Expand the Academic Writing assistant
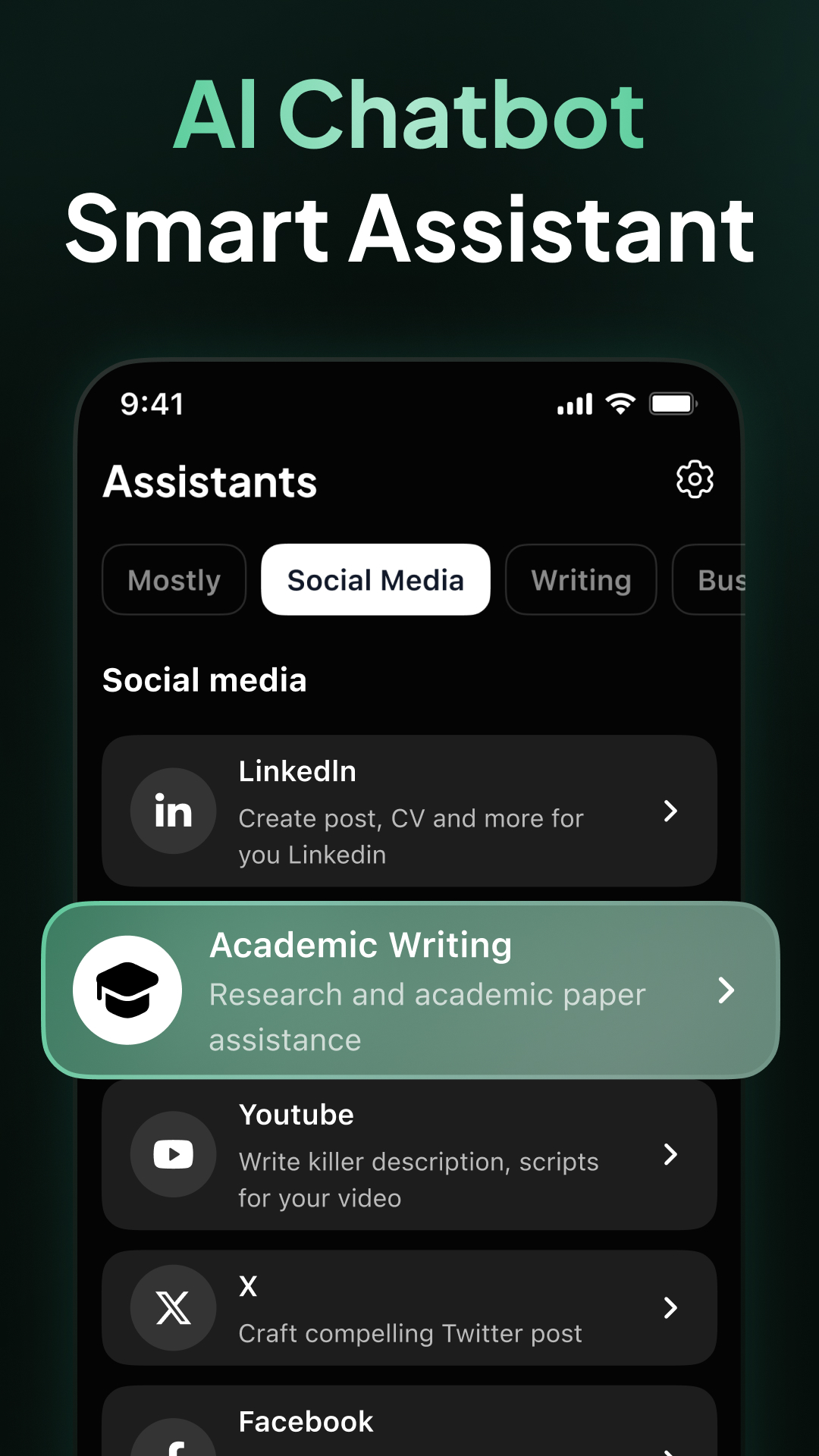 [726, 990]
